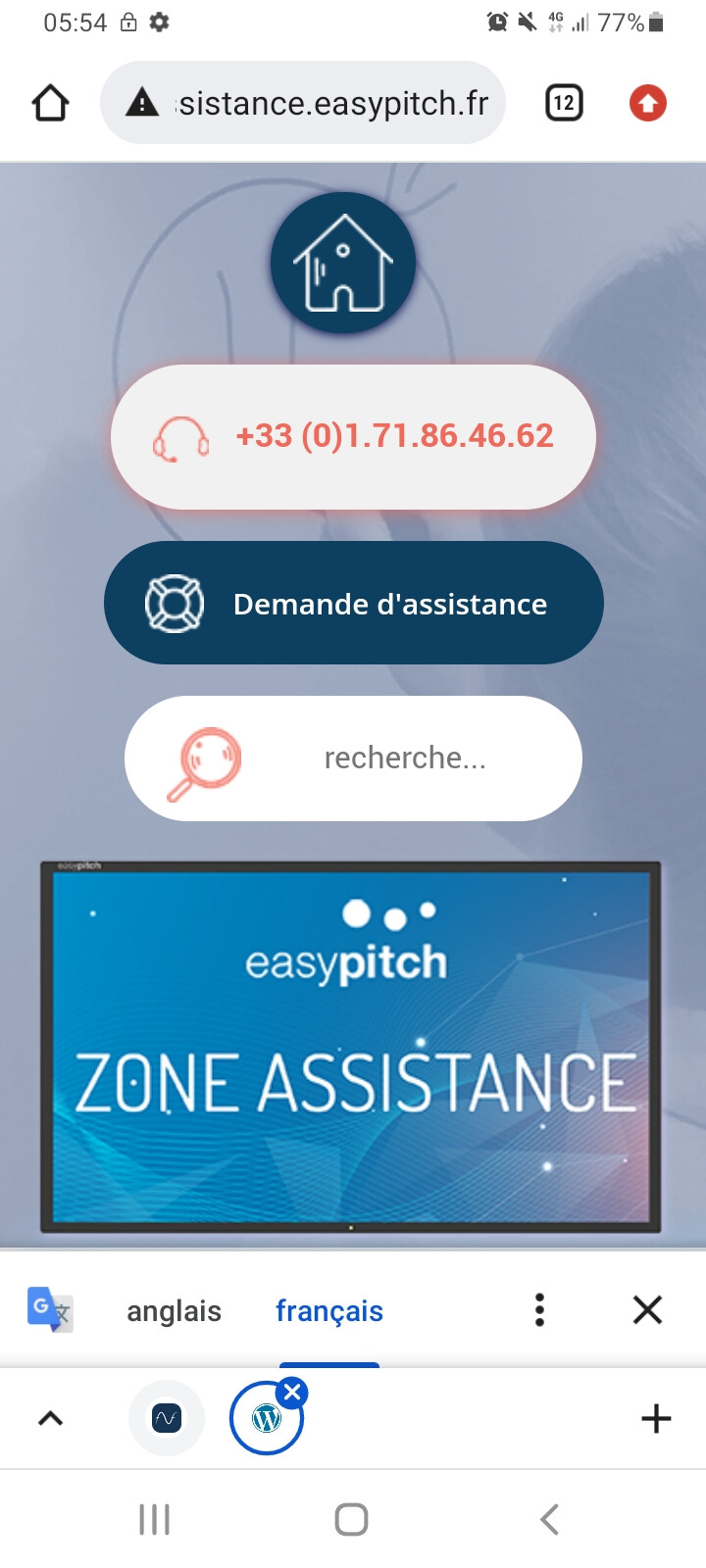This screenshot has height=1568, width=706.
Task: Call the support phone number
Action: coord(354,436)
